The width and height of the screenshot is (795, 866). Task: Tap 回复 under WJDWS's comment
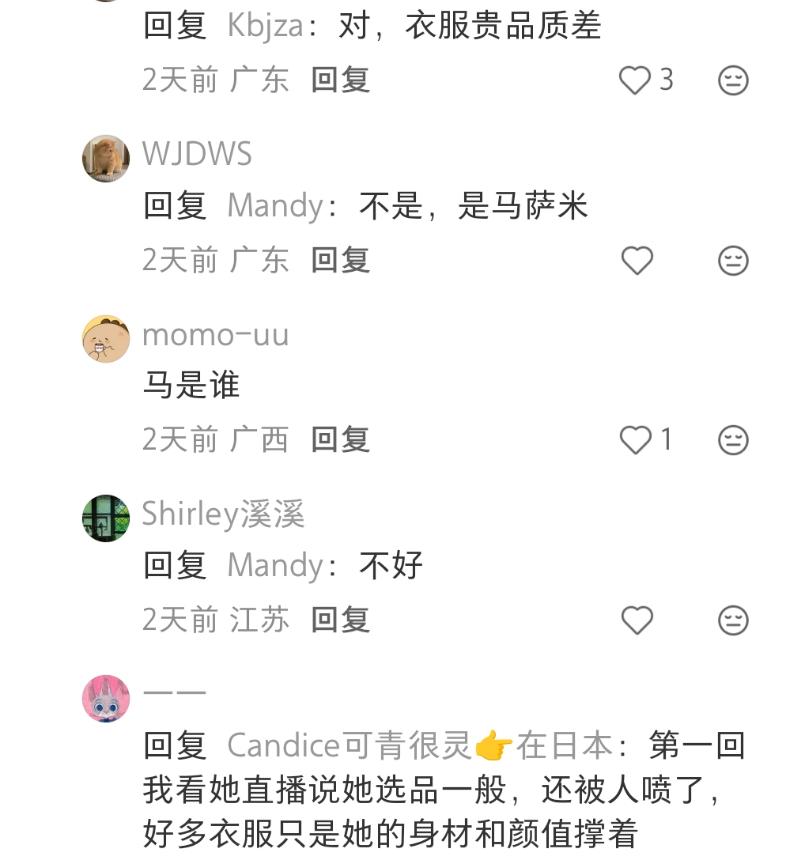(x=341, y=259)
